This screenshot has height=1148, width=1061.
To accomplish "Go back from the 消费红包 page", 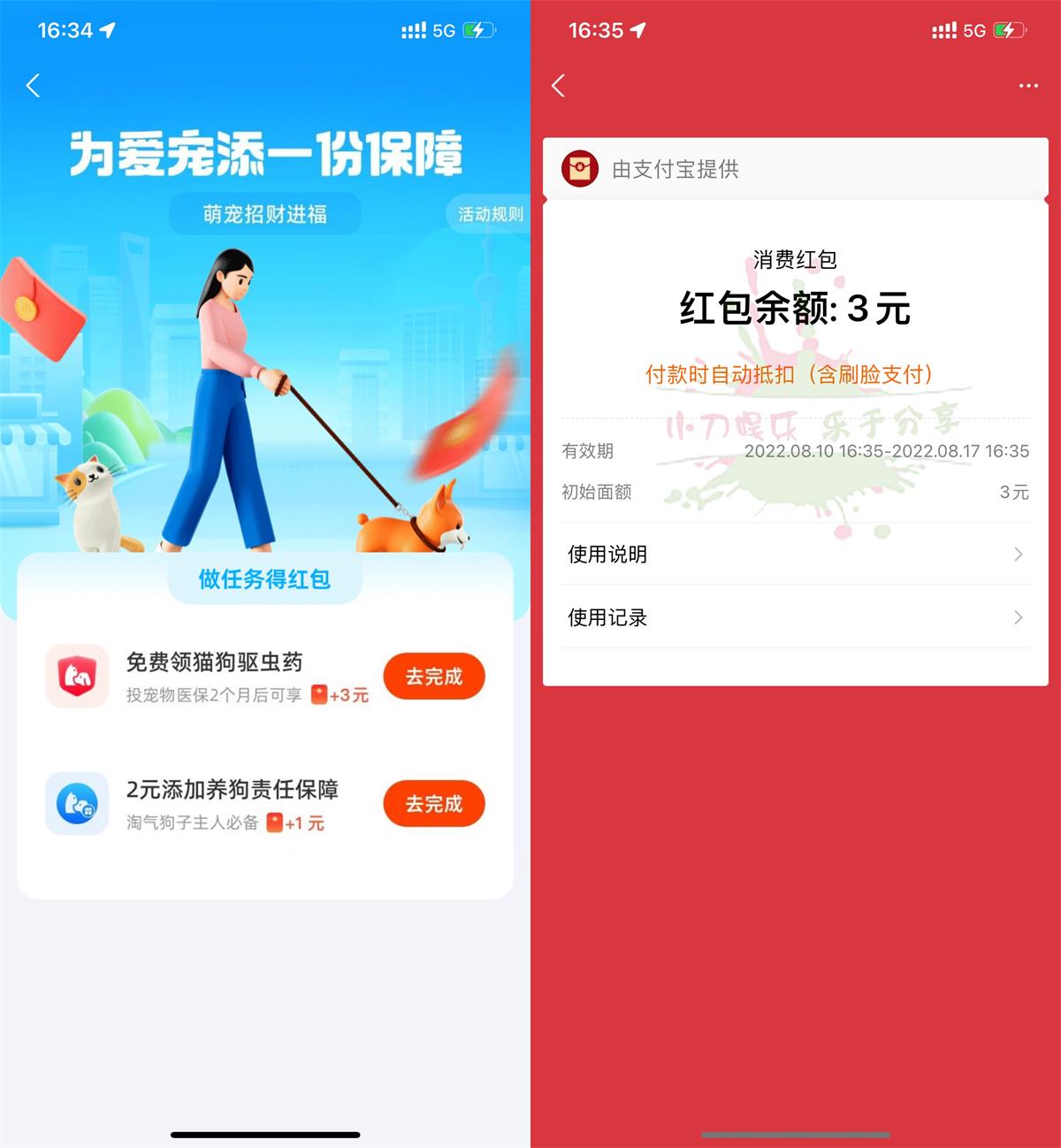I will point(558,86).
